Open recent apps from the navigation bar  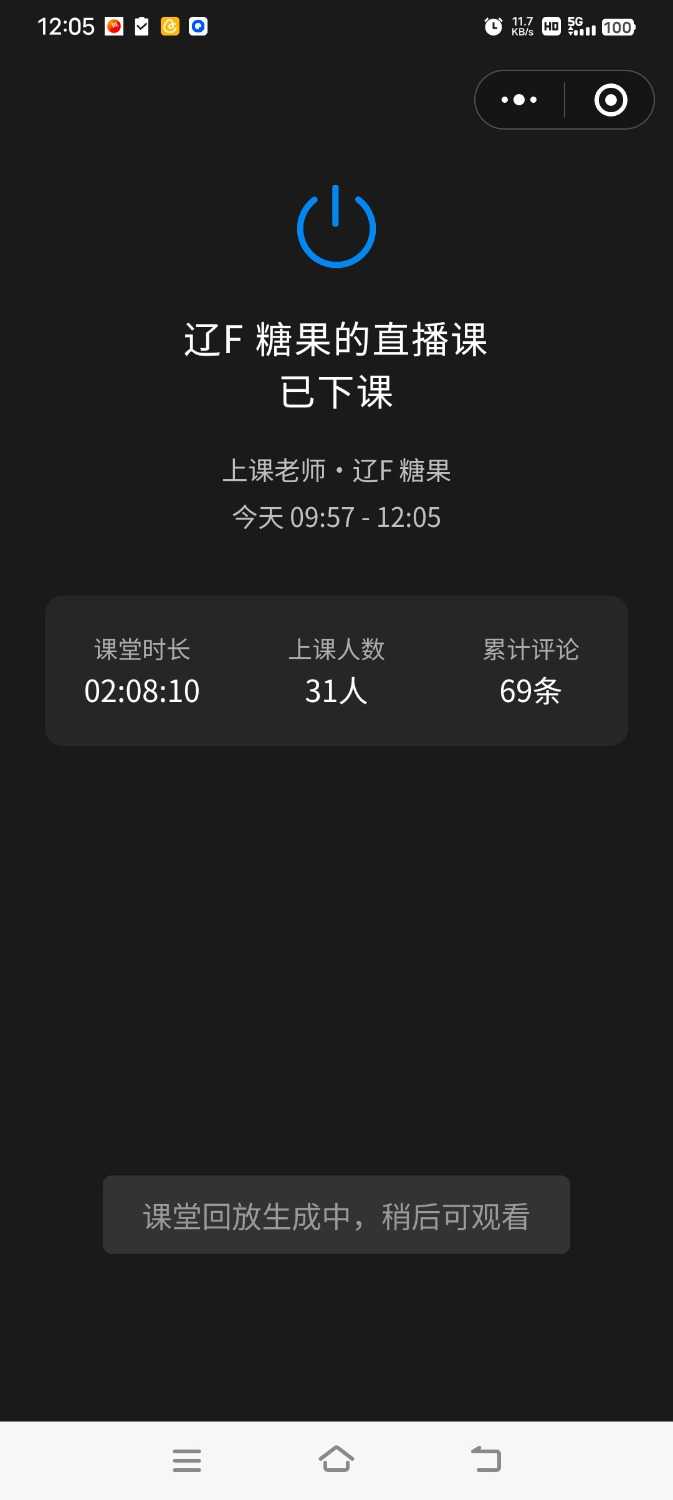pyautogui.click(x=187, y=1460)
